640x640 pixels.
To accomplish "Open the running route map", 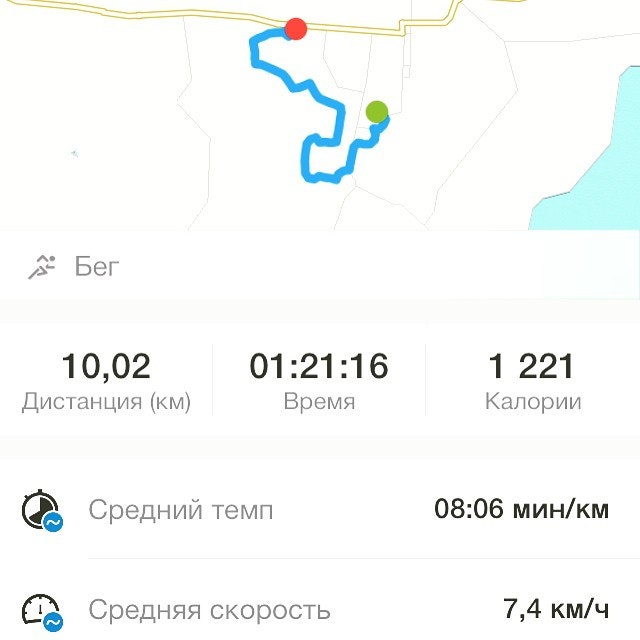I will coord(320,115).
